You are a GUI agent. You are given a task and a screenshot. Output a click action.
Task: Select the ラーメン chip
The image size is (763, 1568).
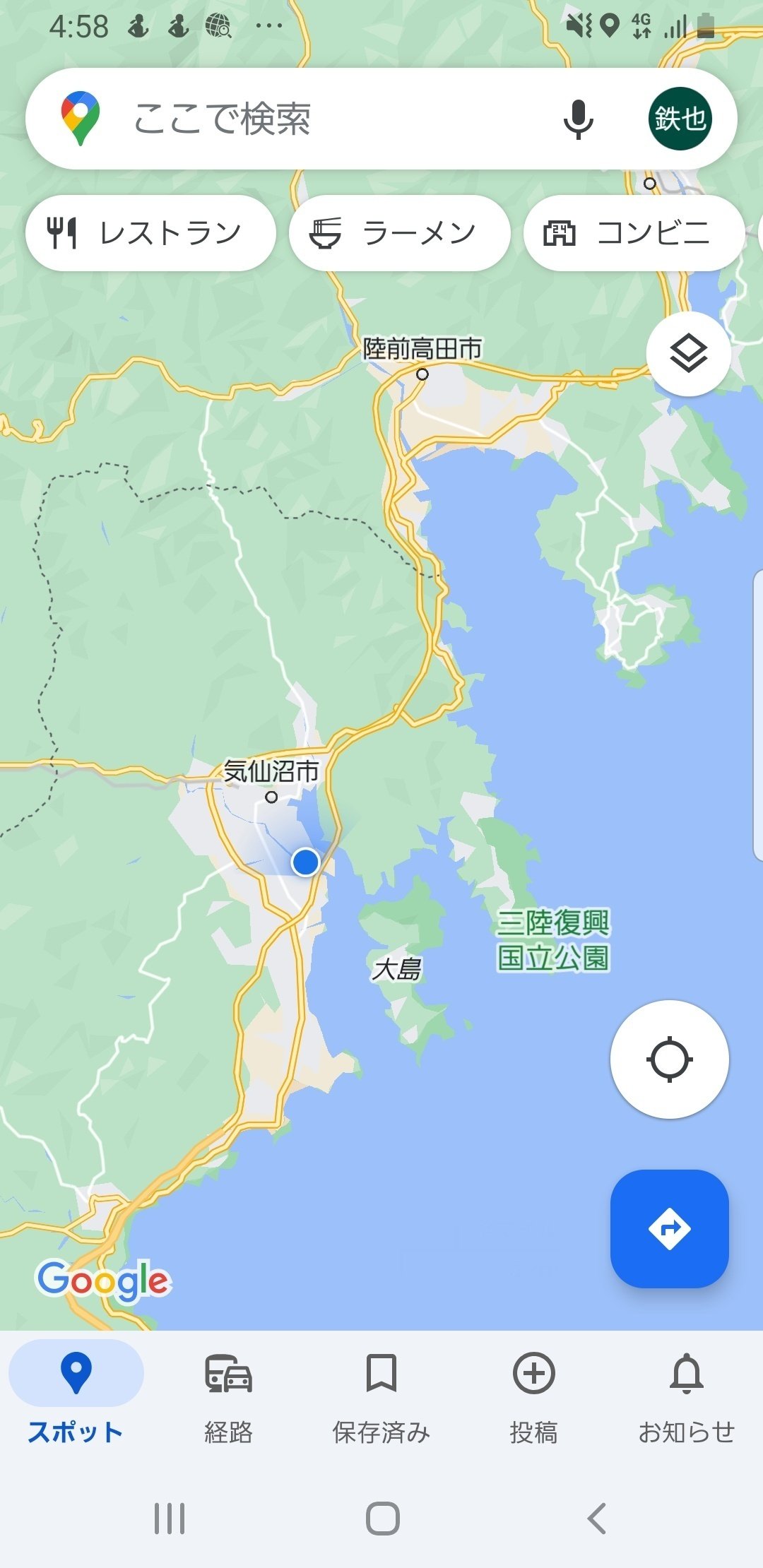[x=399, y=233]
